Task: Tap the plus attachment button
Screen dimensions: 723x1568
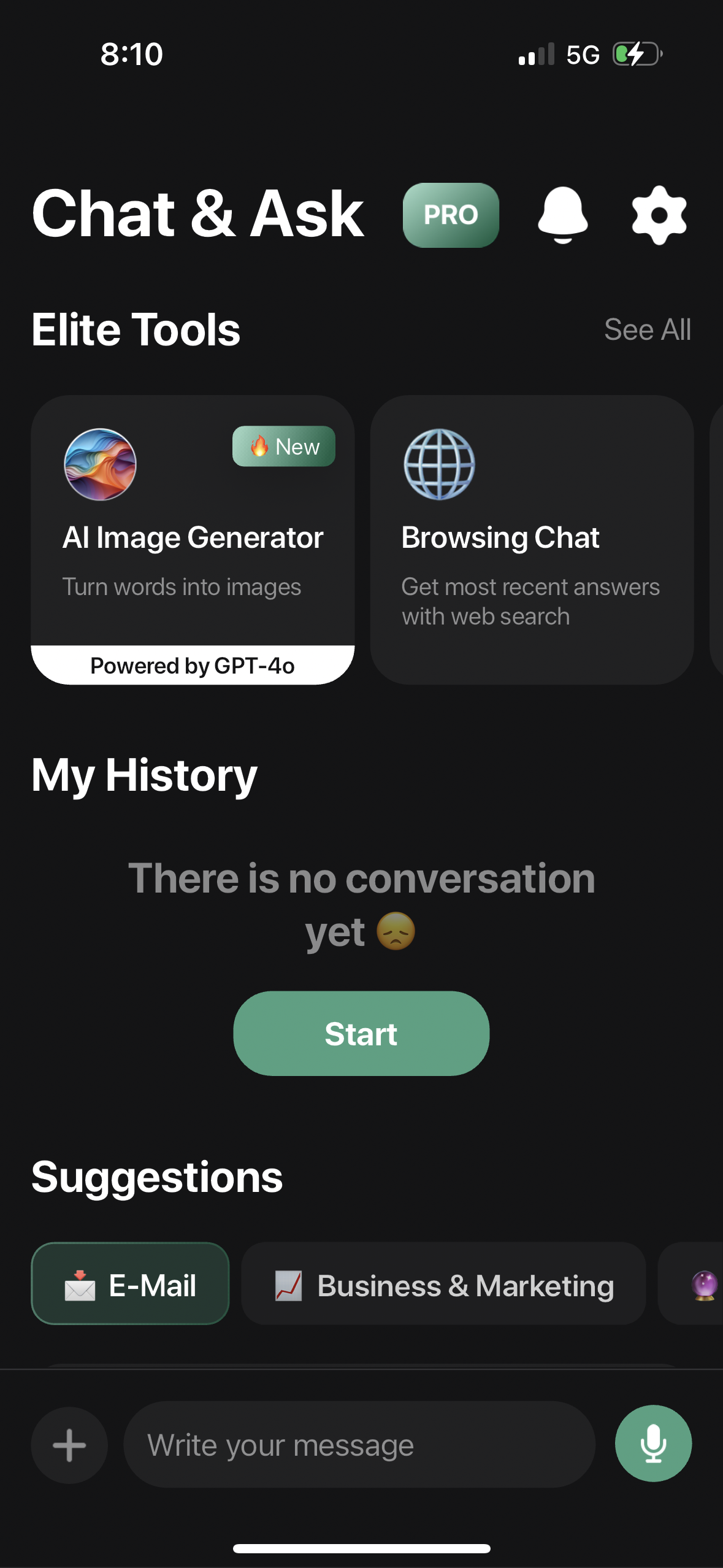Action: (x=69, y=1443)
